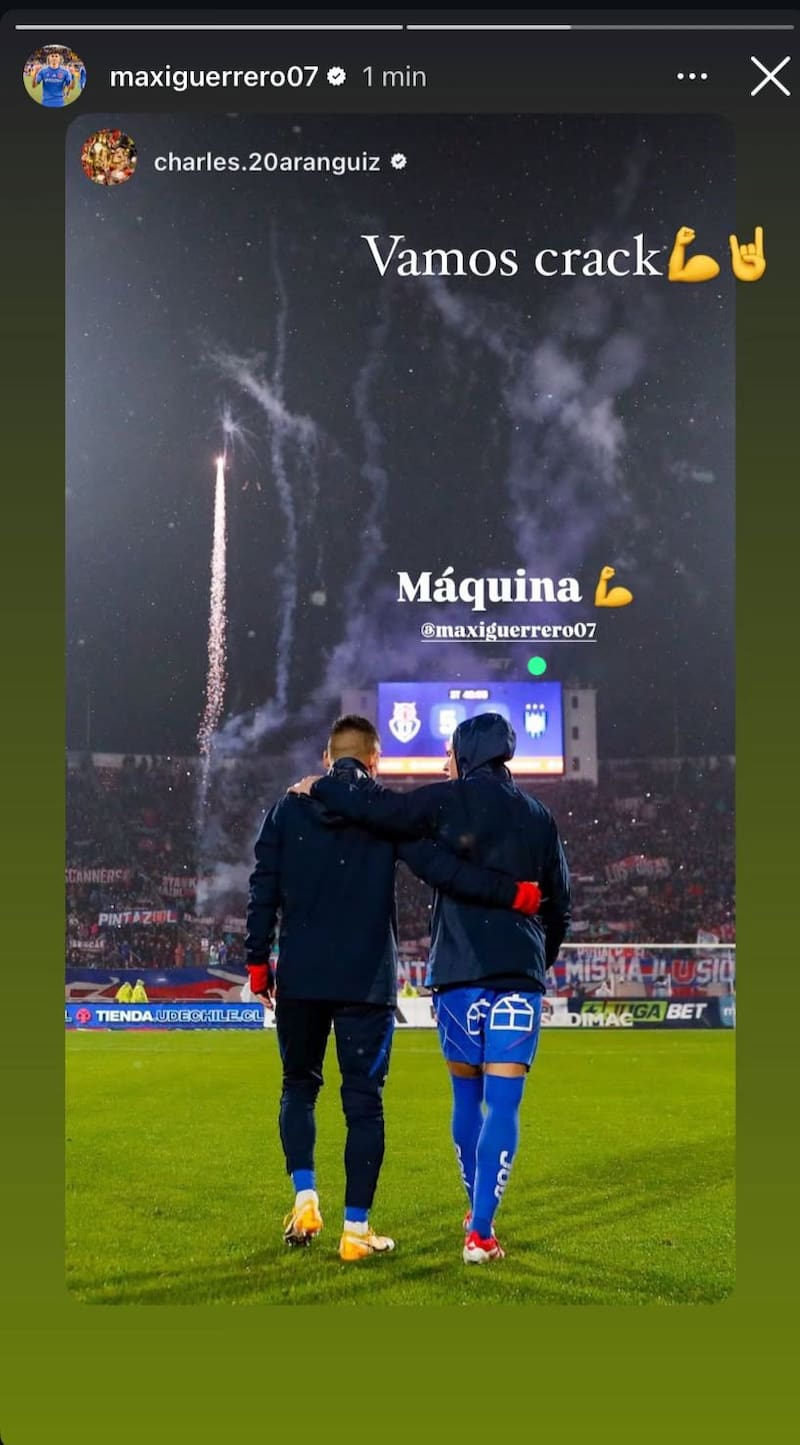Select the verified badge next to maxiguerrero07
The width and height of the screenshot is (800, 1445).
(x=339, y=75)
